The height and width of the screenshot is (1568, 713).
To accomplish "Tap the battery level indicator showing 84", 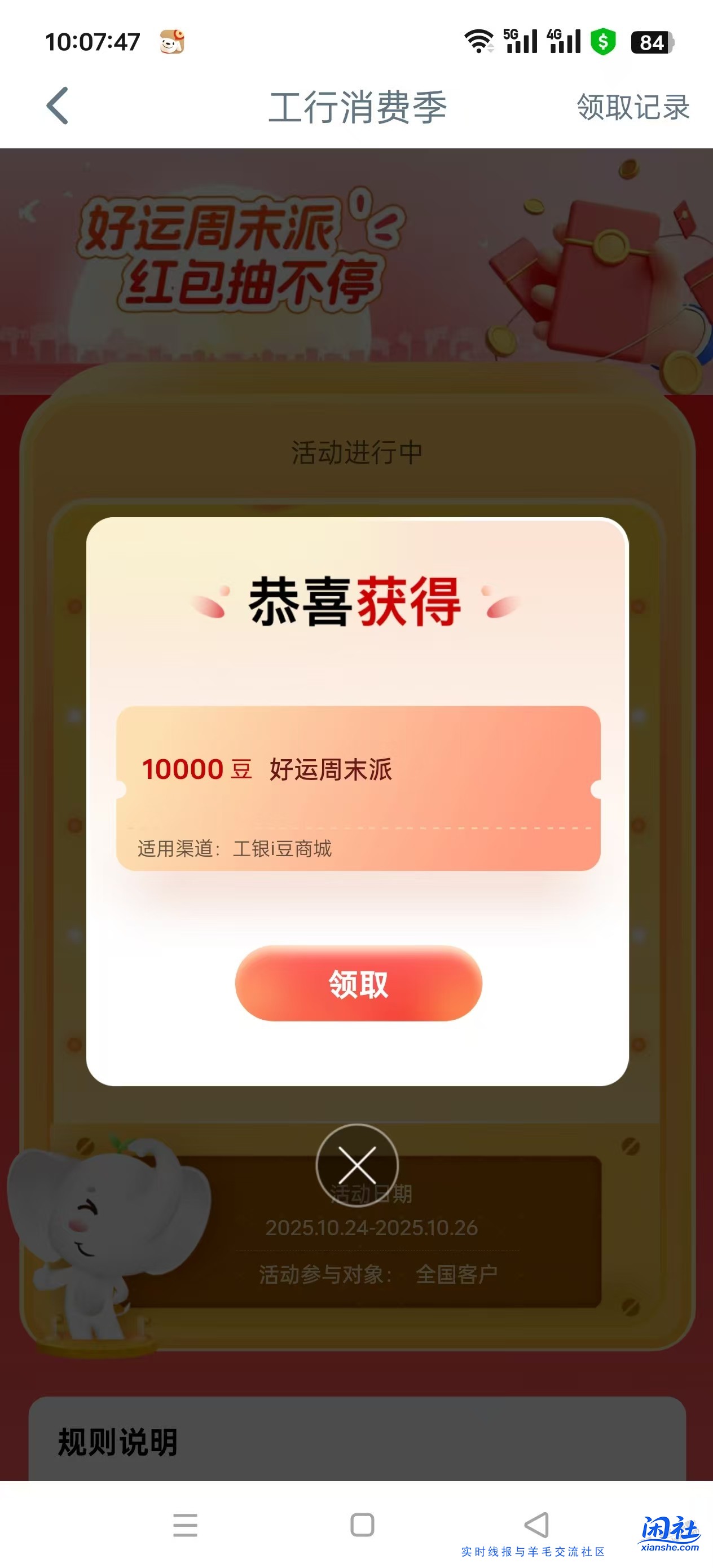I will [x=653, y=41].
